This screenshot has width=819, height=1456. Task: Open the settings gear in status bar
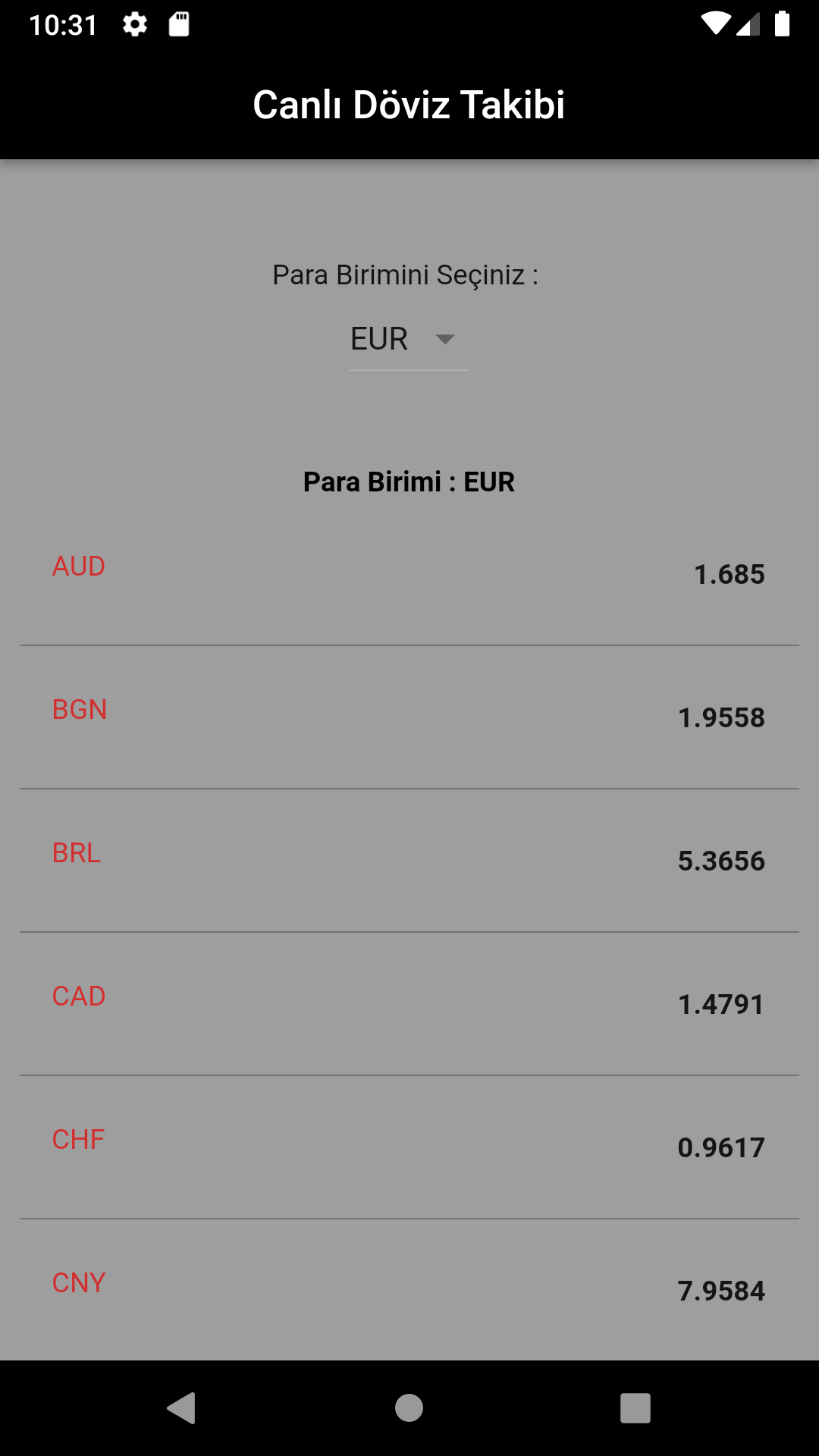[x=135, y=25]
